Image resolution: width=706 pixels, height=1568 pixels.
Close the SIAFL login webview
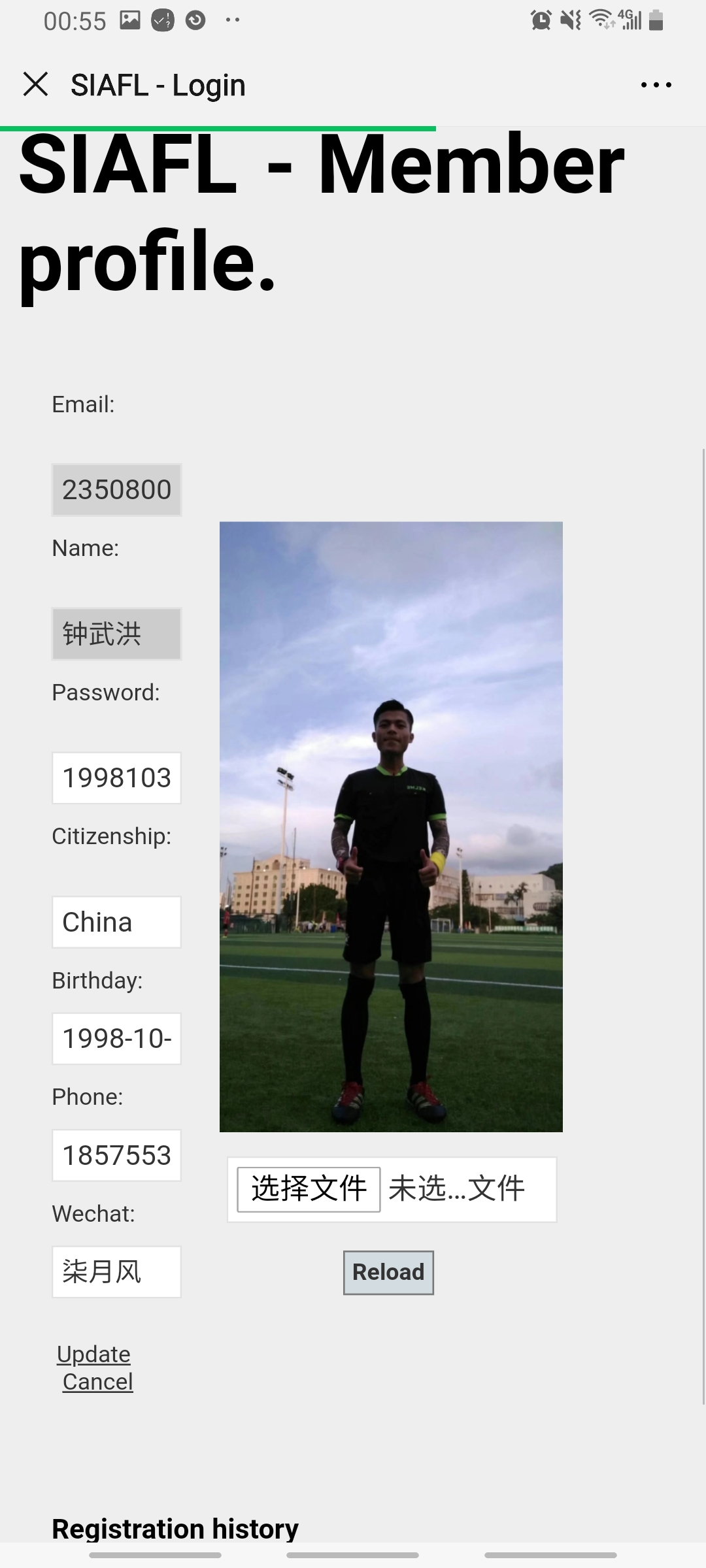click(x=35, y=84)
